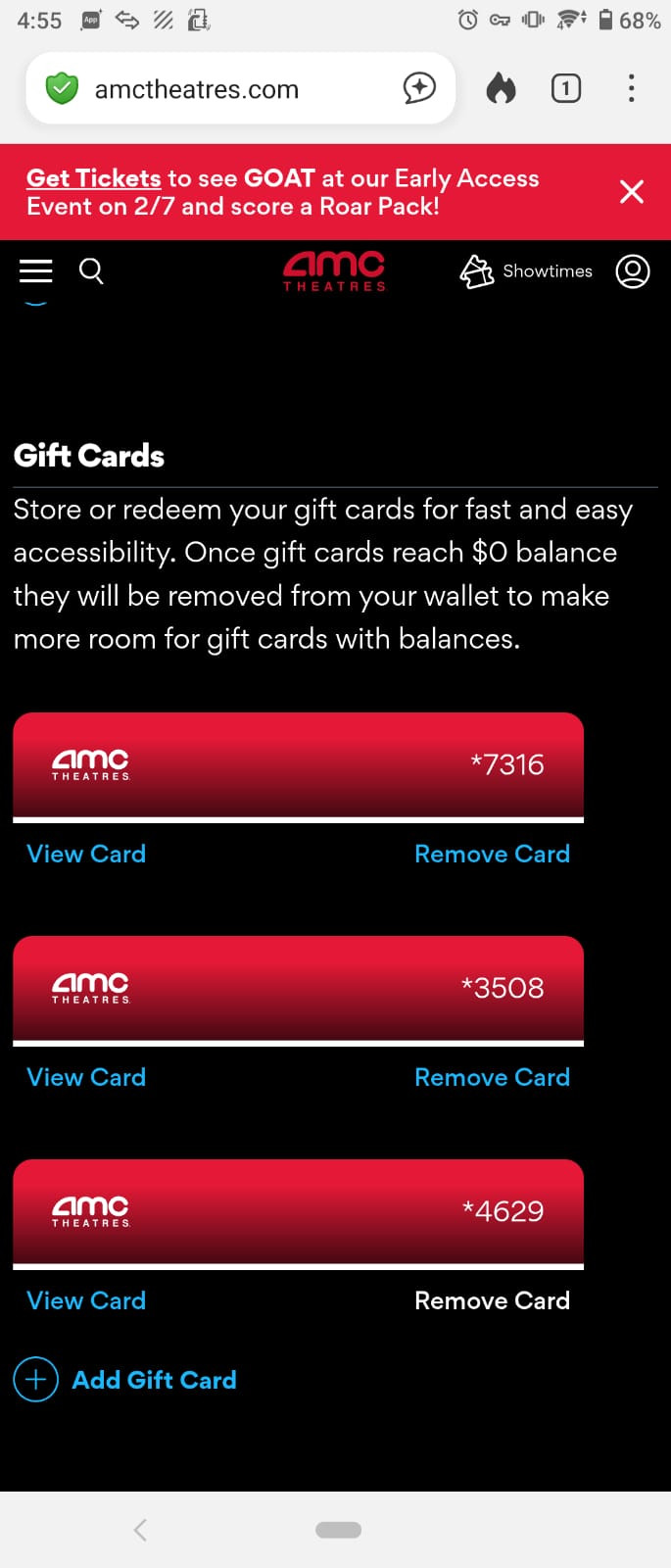View Card for gift card *3508
The image size is (671, 1568).
click(x=86, y=1077)
